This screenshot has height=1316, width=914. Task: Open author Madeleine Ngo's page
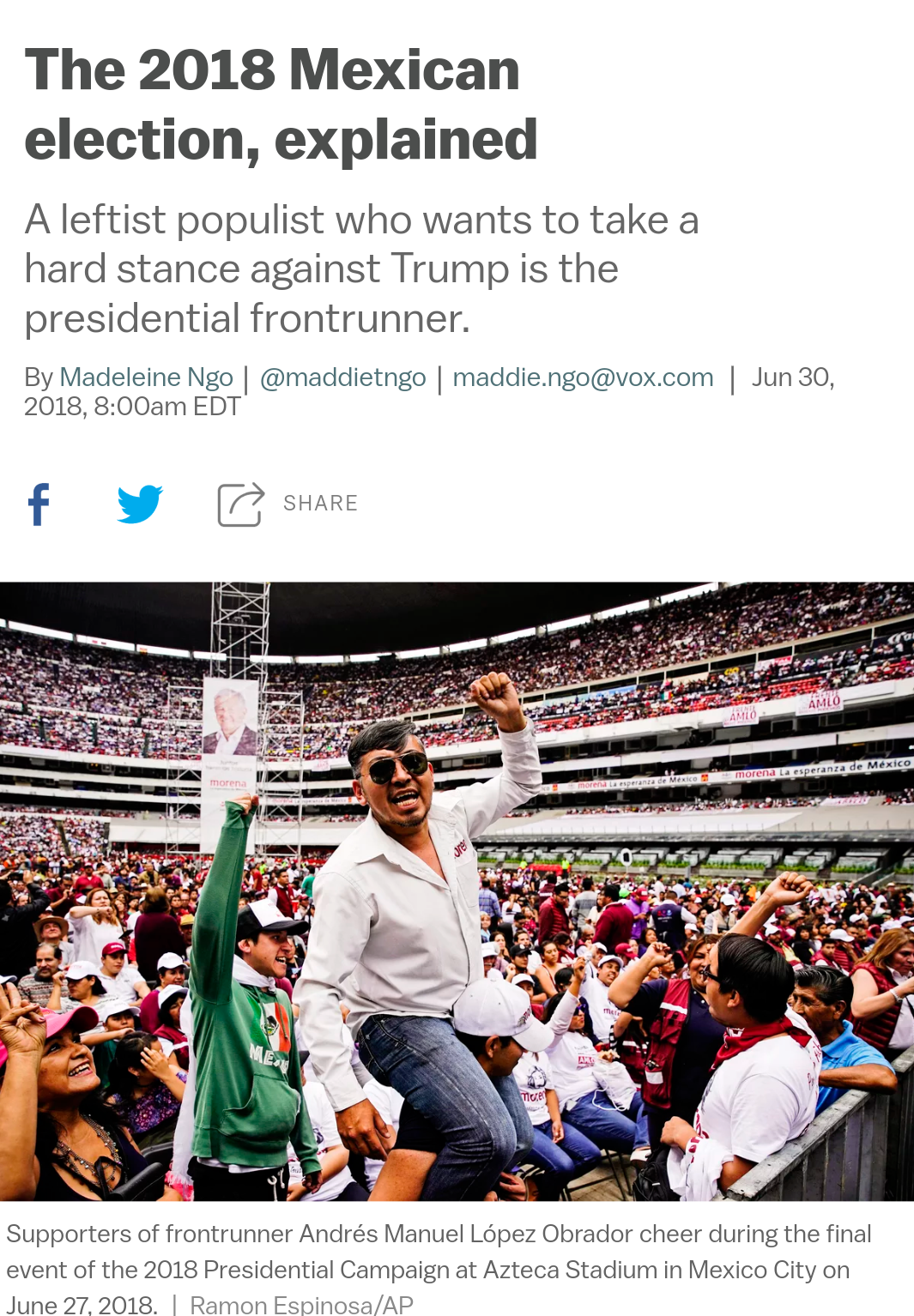coord(146,377)
